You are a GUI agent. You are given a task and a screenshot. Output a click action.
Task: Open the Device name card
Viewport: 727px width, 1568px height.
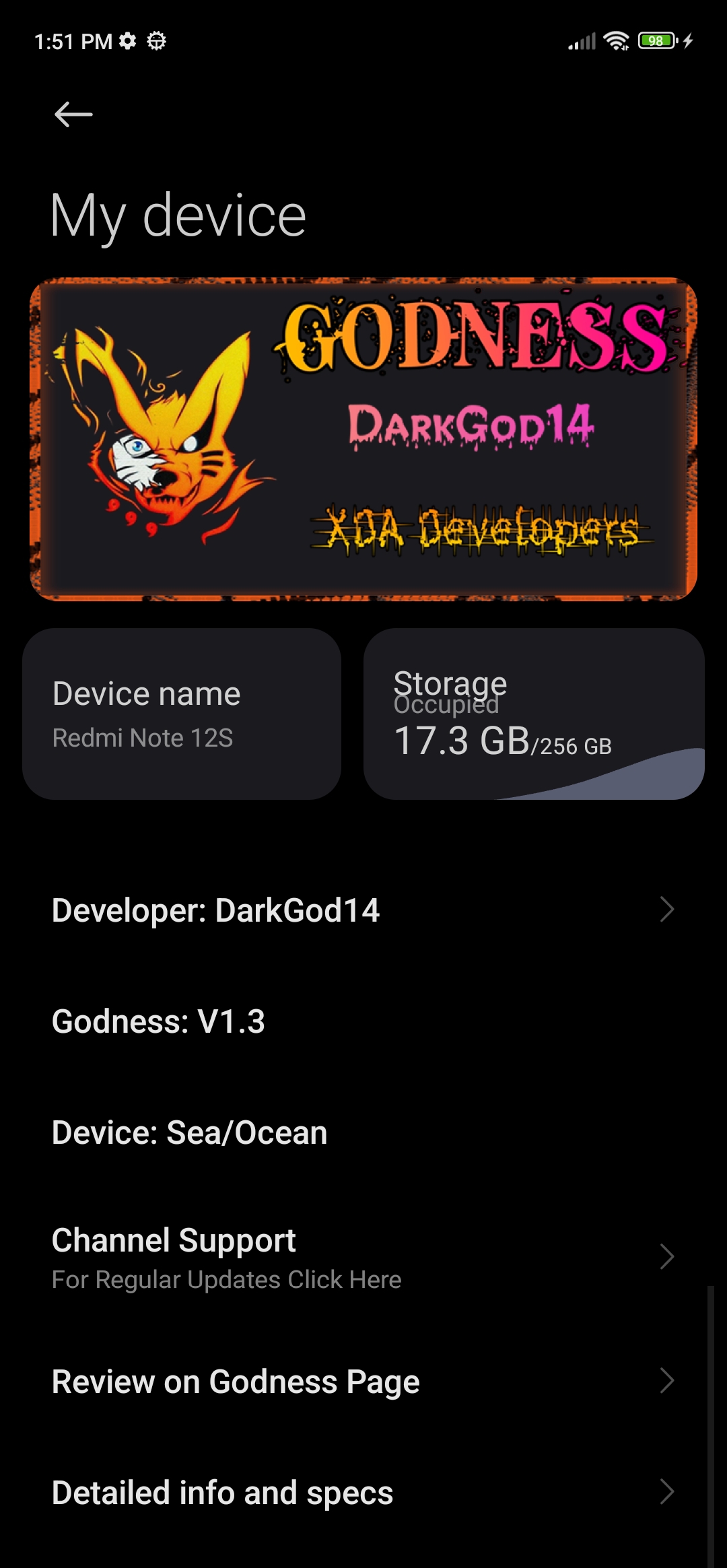(182, 714)
